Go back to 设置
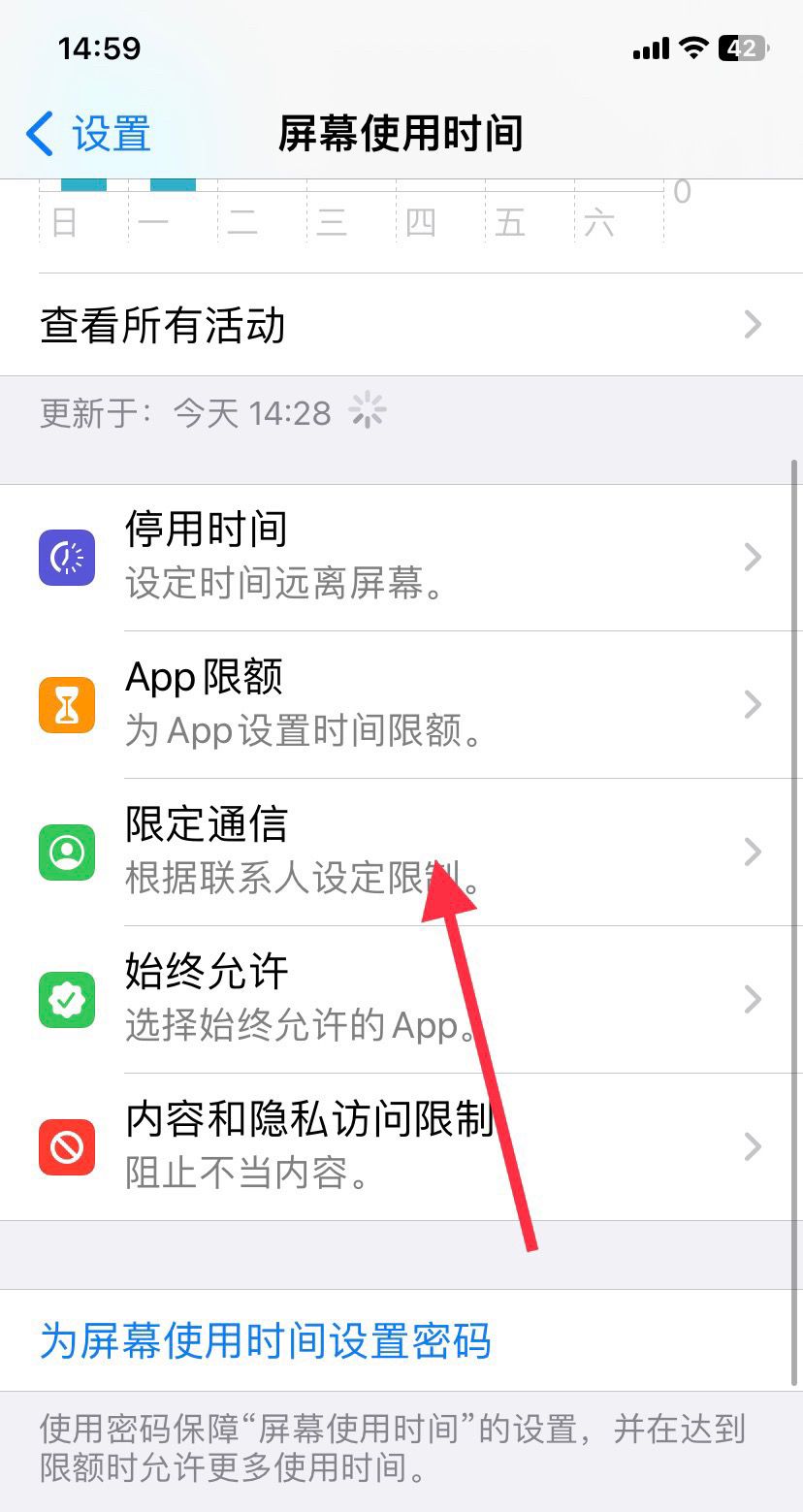Screen dimensions: 803x1512 tap(89, 134)
